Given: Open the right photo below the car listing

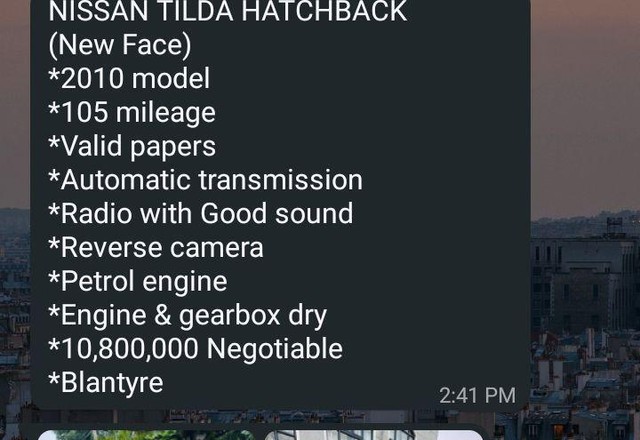Looking at the screenshot, I should click(x=375, y=434).
